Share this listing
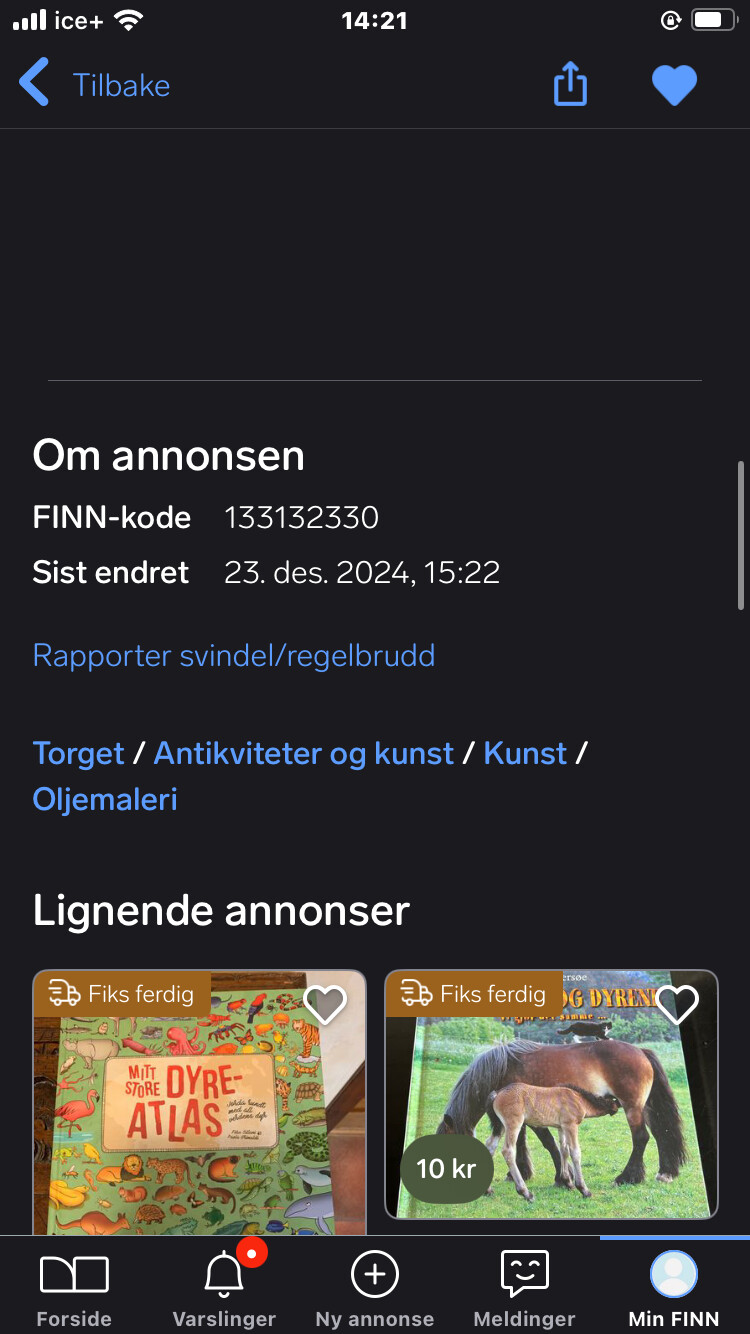Image resolution: width=750 pixels, height=1334 pixels. 570,83
